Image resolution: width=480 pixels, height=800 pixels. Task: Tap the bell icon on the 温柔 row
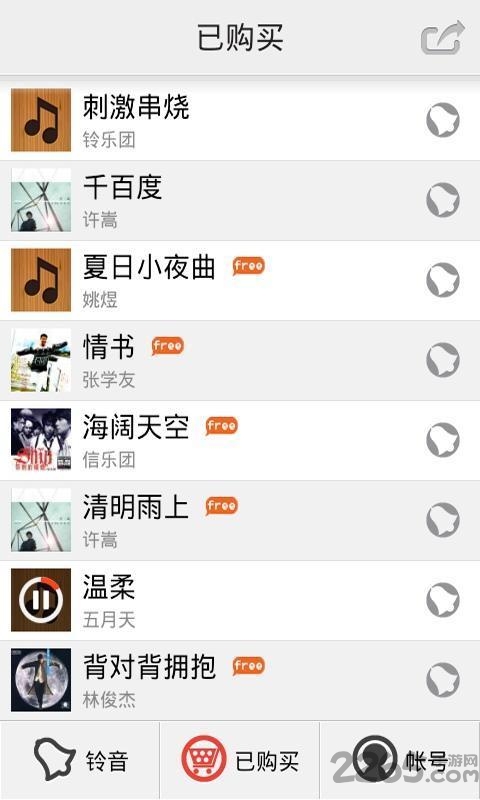pyautogui.click(x=443, y=600)
